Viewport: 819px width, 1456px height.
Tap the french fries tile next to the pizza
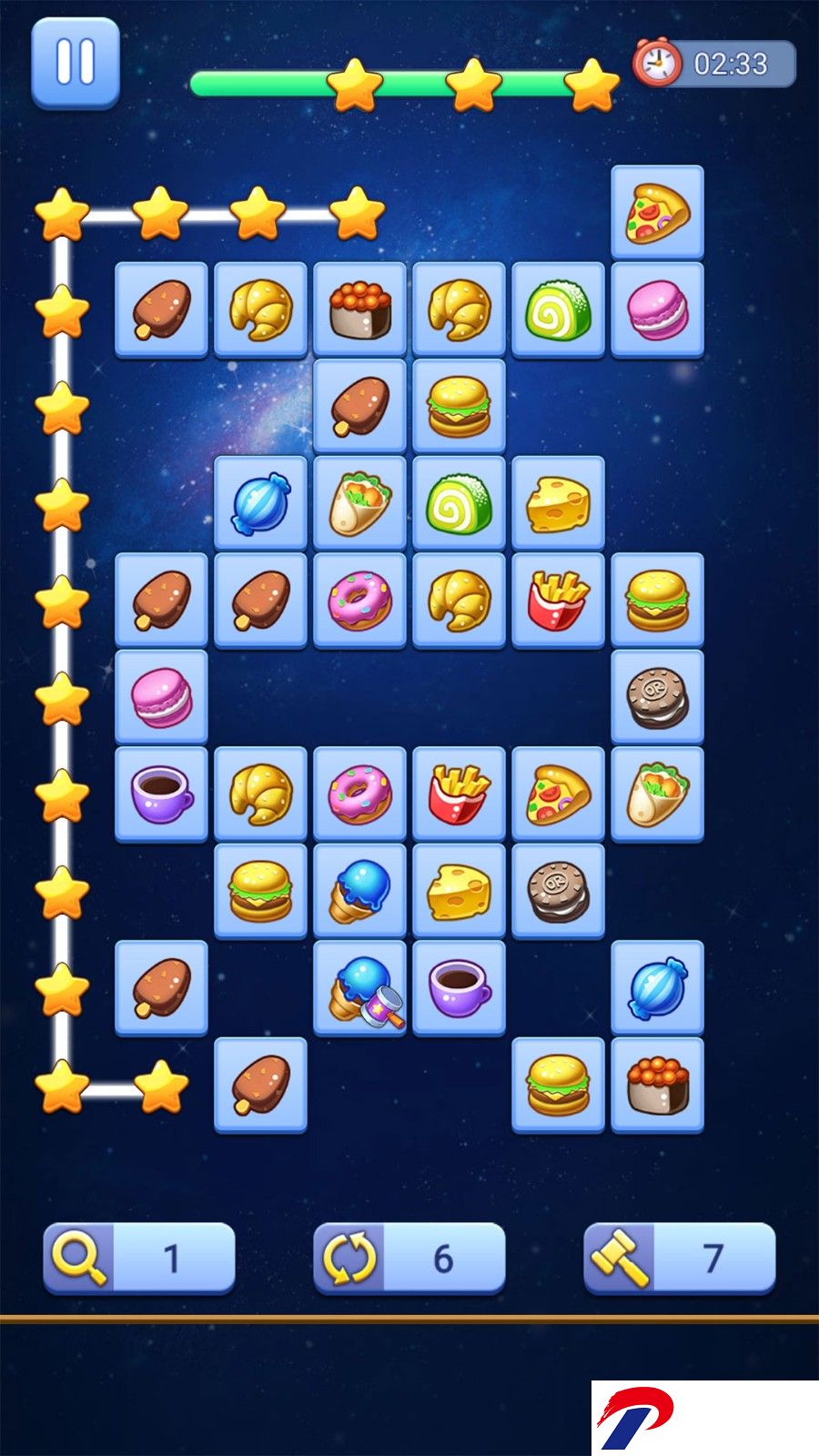[459, 794]
